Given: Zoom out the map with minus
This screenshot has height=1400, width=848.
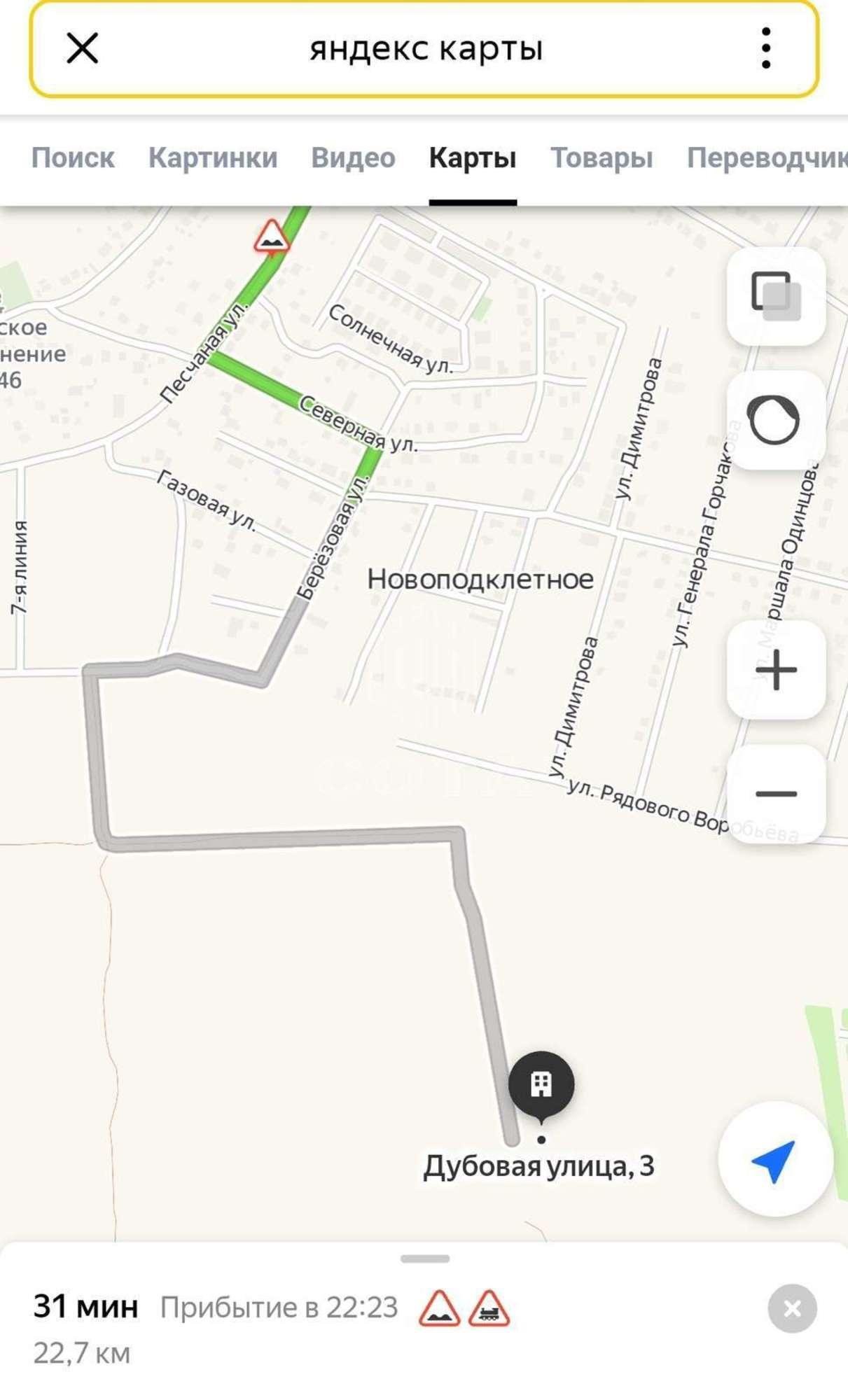Looking at the screenshot, I should click(776, 794).
